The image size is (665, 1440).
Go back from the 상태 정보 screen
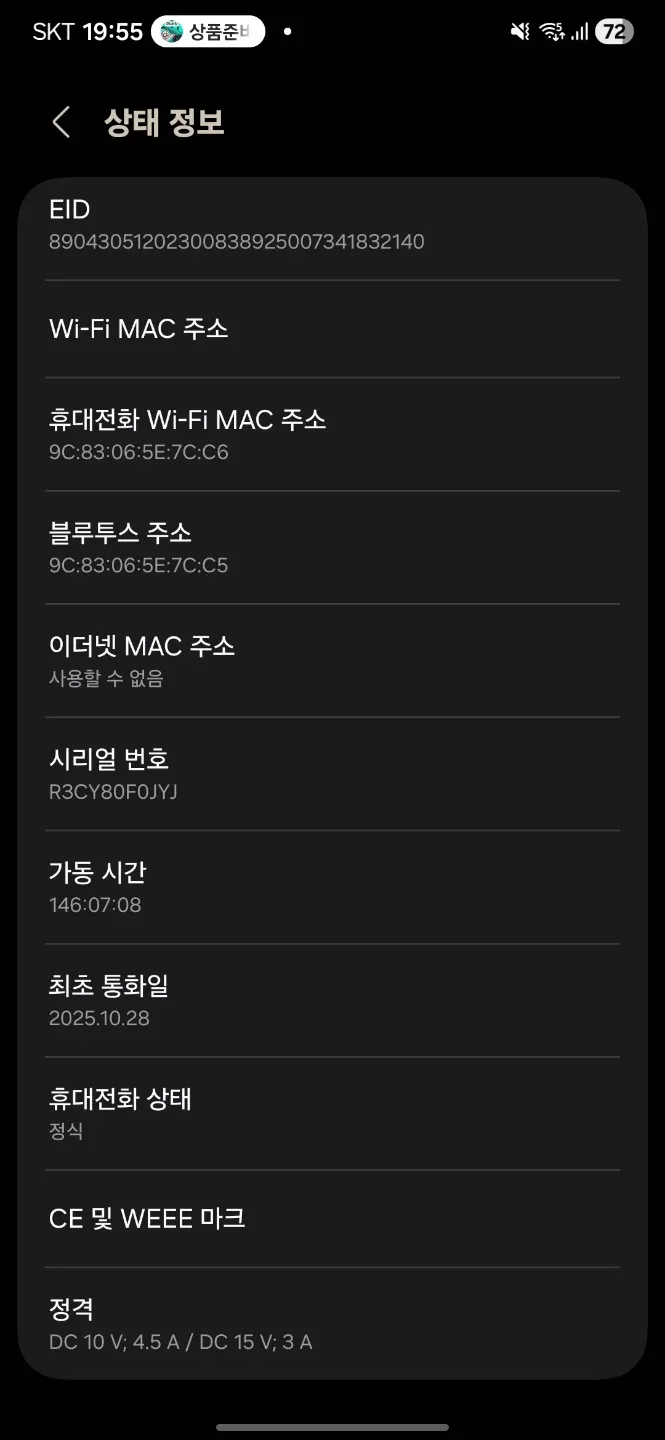61,123
